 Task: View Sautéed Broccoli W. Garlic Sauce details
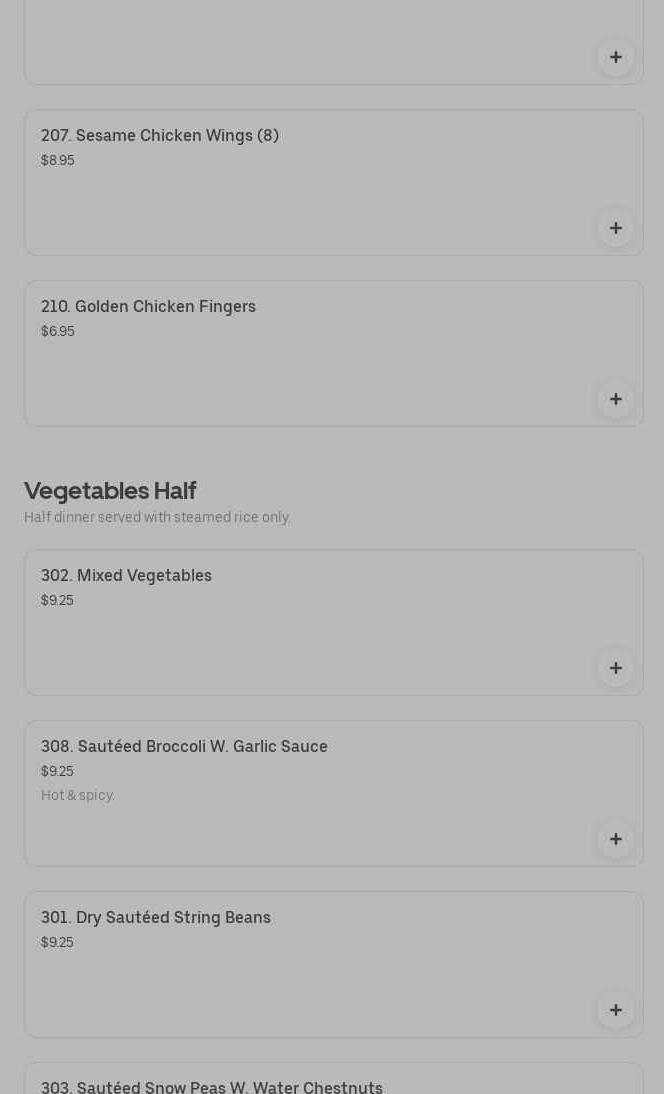pos(300,781)
